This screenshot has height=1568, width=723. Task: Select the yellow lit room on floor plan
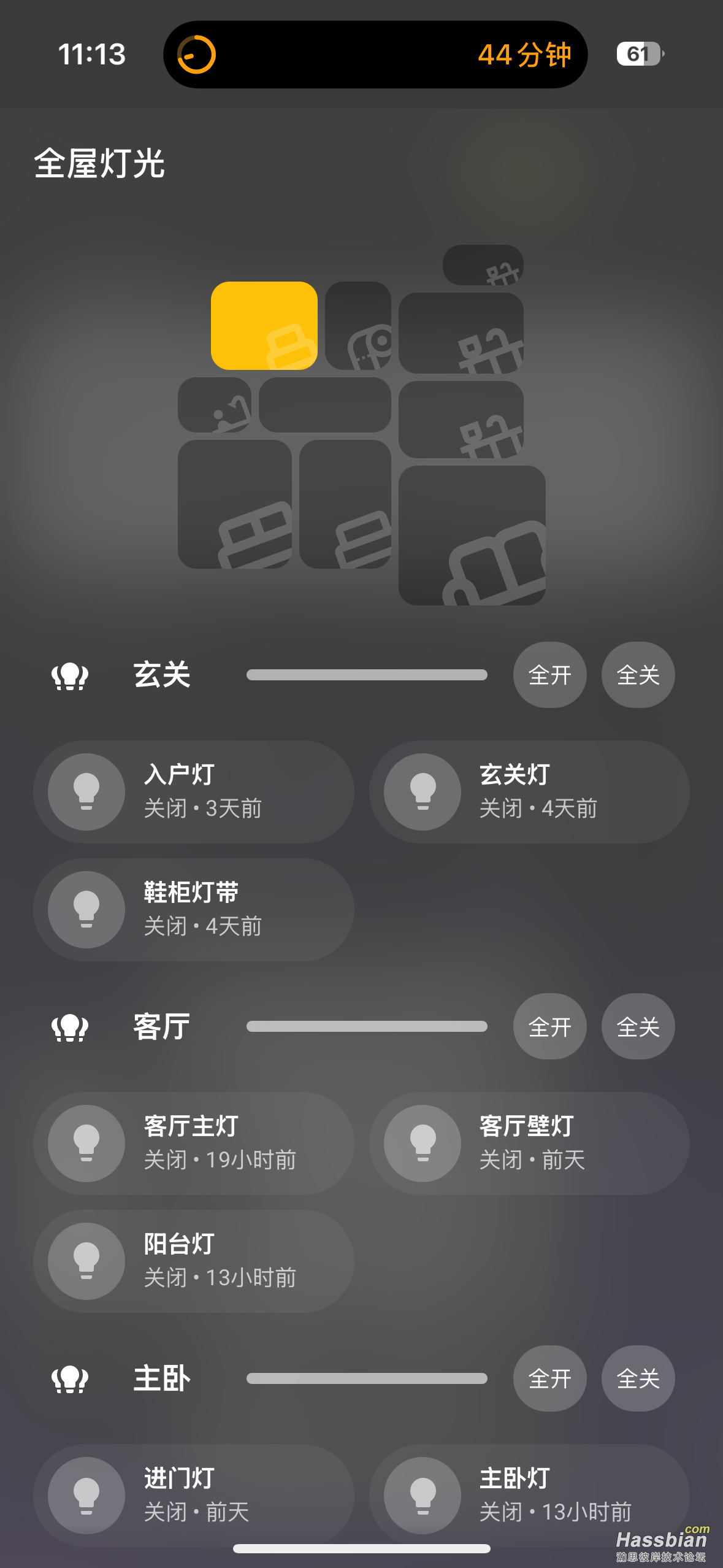264,325
